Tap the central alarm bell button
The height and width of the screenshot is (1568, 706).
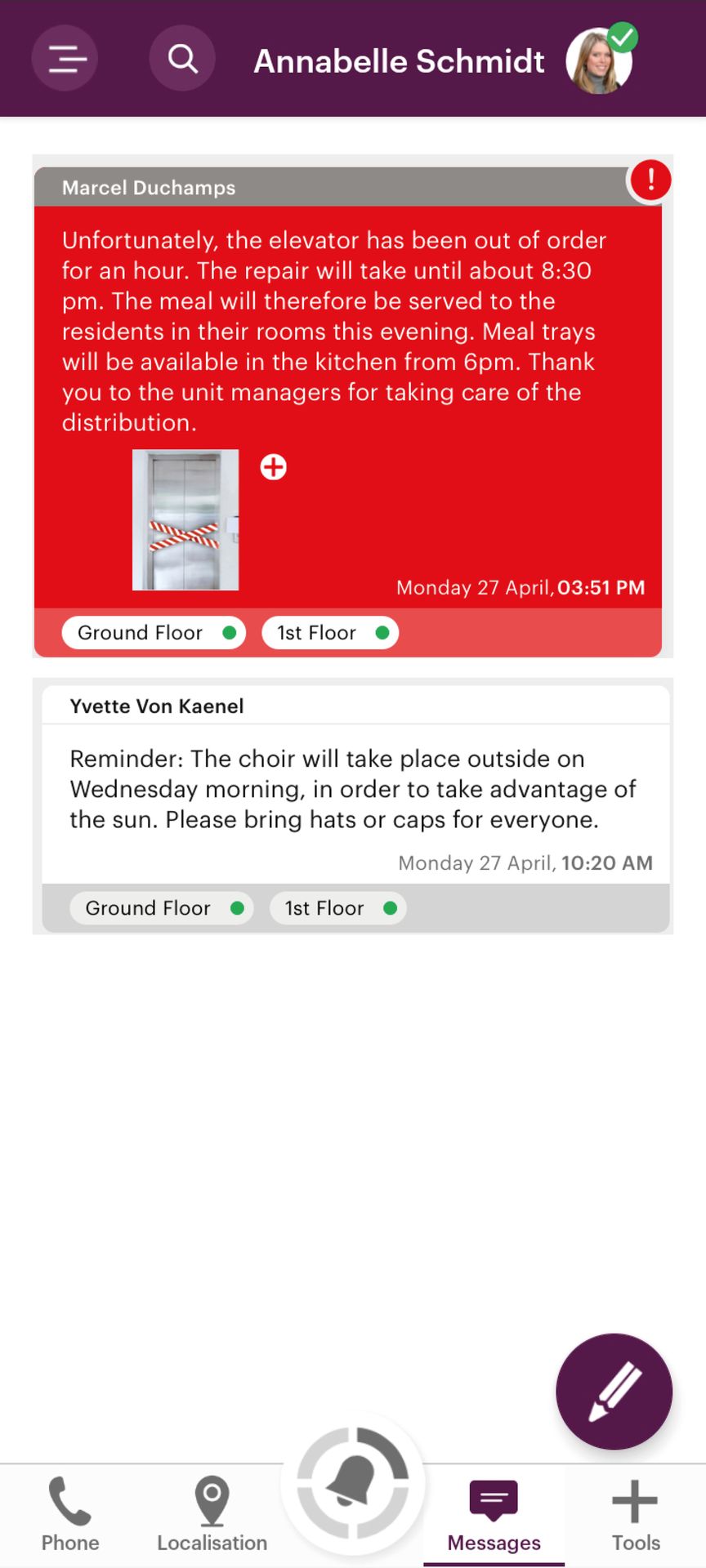353,1482
